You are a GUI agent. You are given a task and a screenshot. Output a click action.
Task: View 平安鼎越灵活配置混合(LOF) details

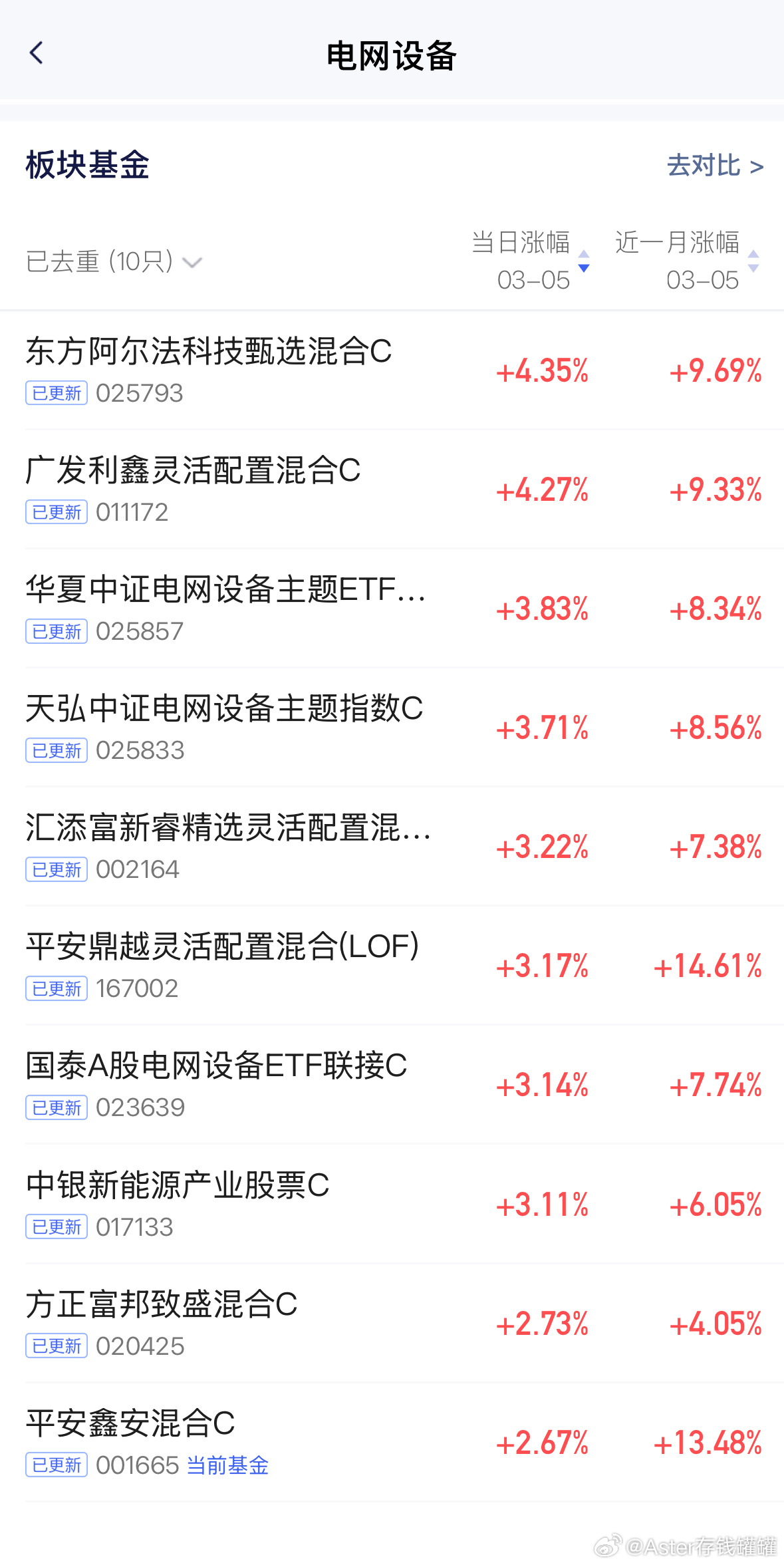point(222,946)
